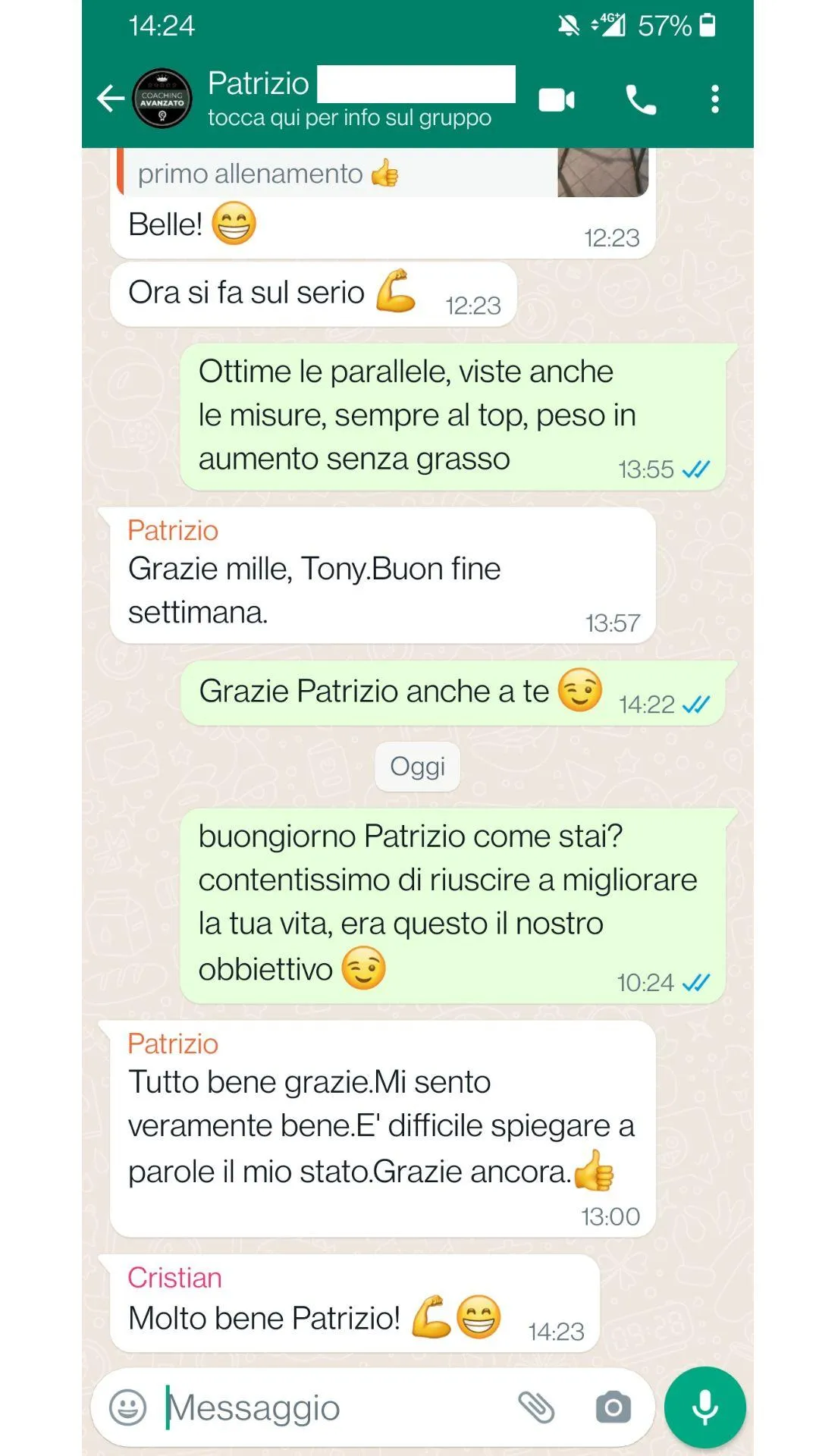This screenshot has height=1456, width=819.
Task: Focus the Messaggio text field
Action: tap(334, 1407)
